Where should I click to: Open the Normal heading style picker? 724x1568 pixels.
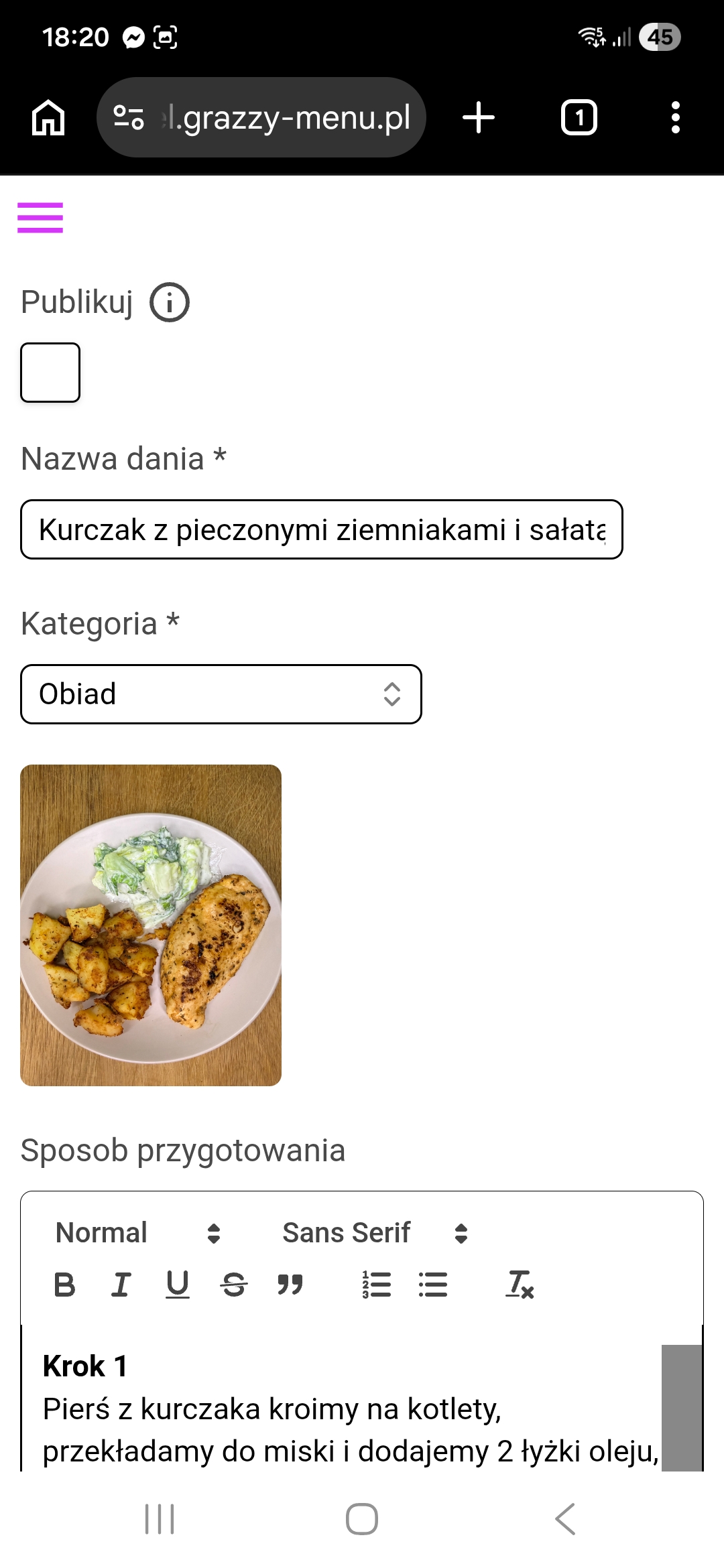click(x=137, y=1233)
